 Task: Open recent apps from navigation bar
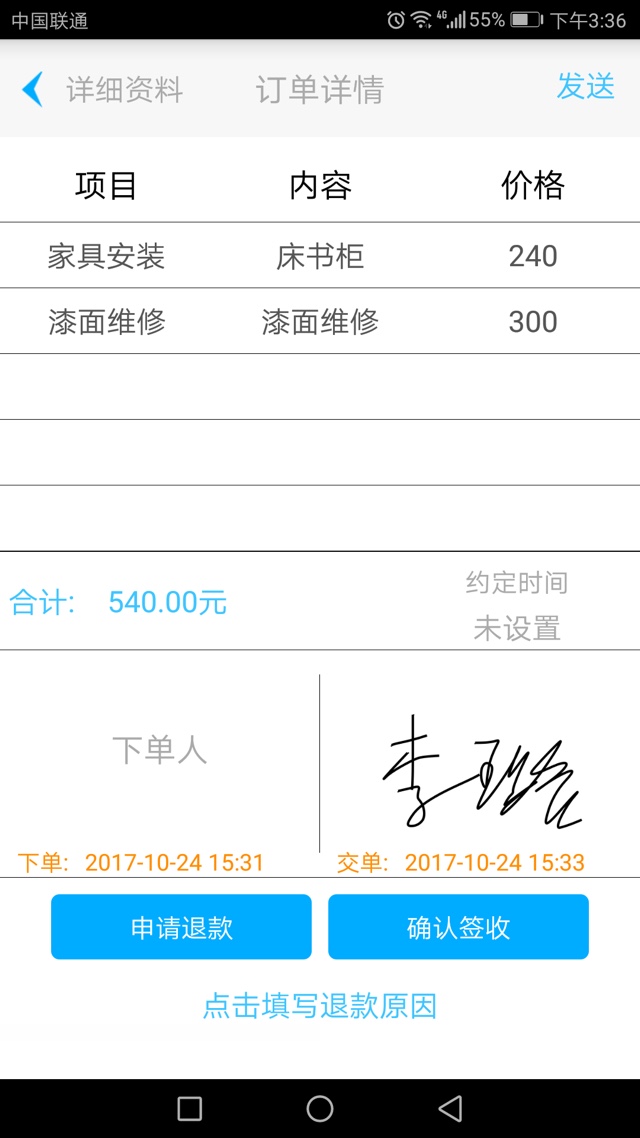189,1108
